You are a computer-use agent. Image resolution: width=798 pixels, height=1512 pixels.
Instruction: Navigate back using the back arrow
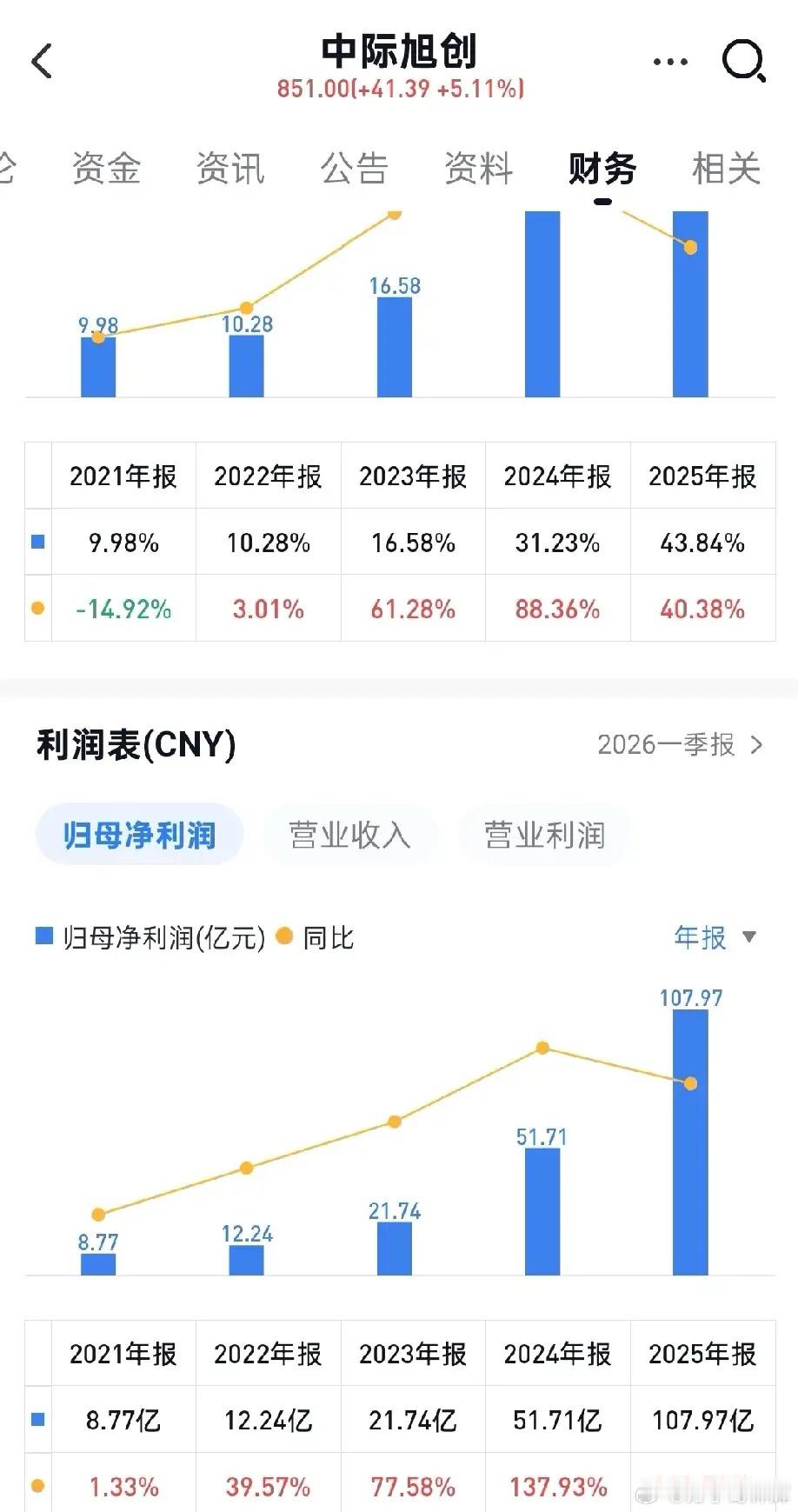tap(42, 62)
